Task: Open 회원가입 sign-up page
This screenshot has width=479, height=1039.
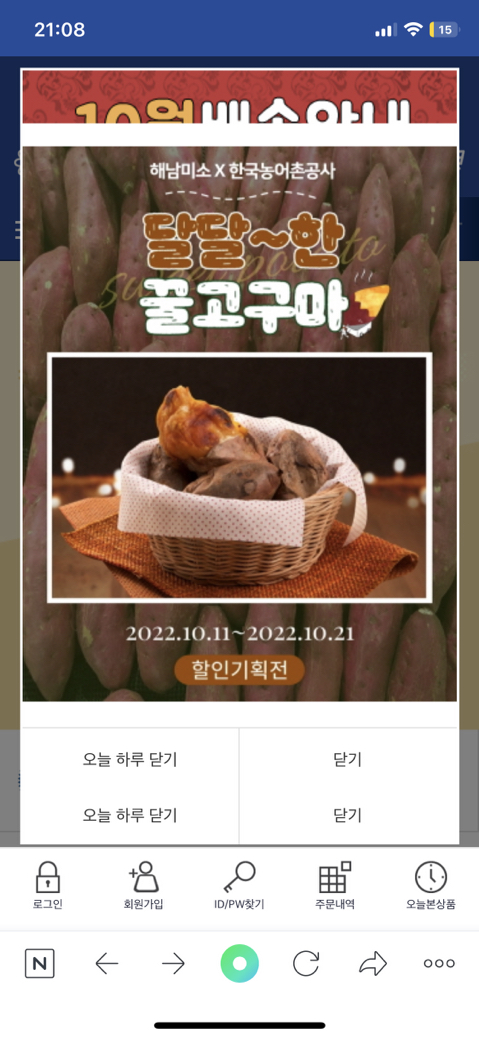Action: pos(144,886)
